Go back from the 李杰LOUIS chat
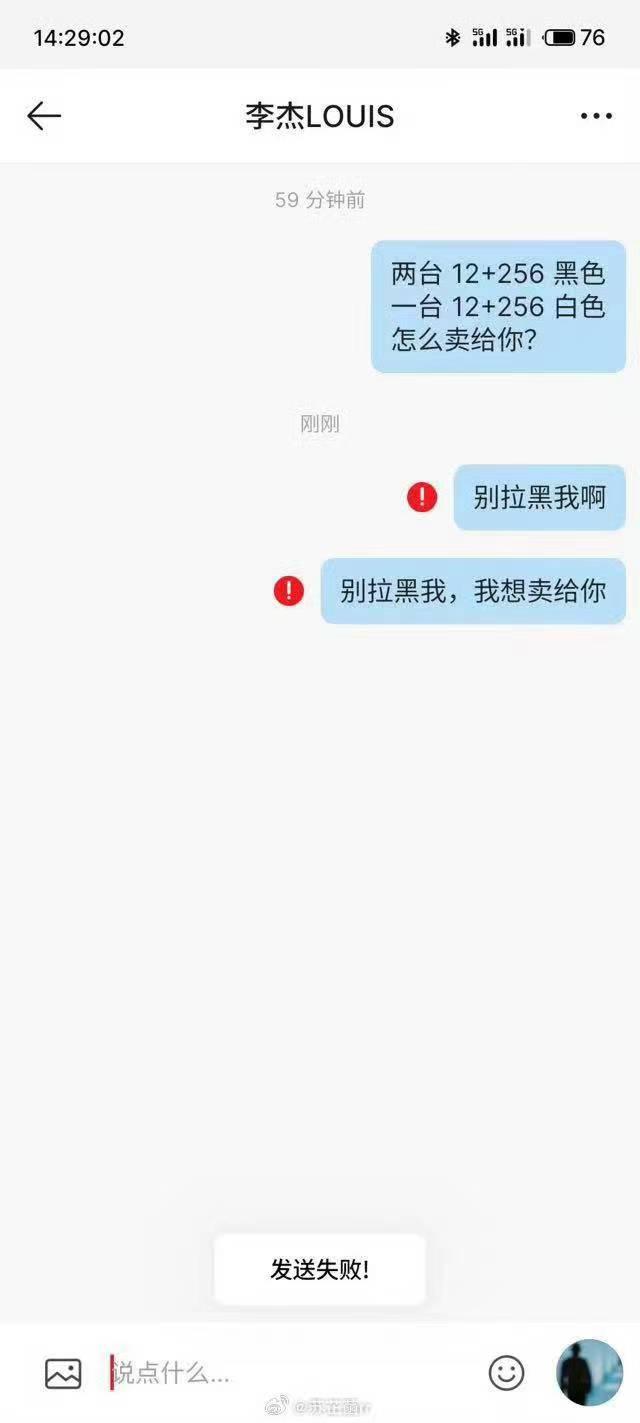This screenshot has height=1423, width=640. [x=44, y=116]
